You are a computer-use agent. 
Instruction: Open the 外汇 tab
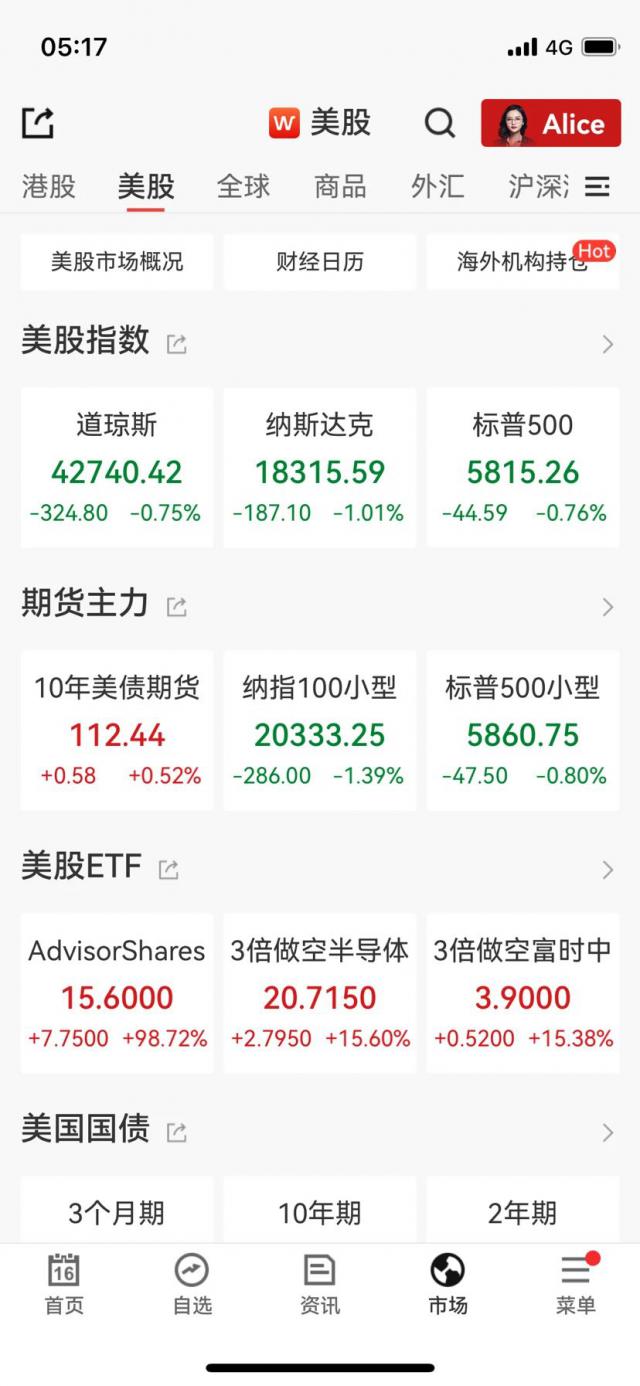(437, 186)
